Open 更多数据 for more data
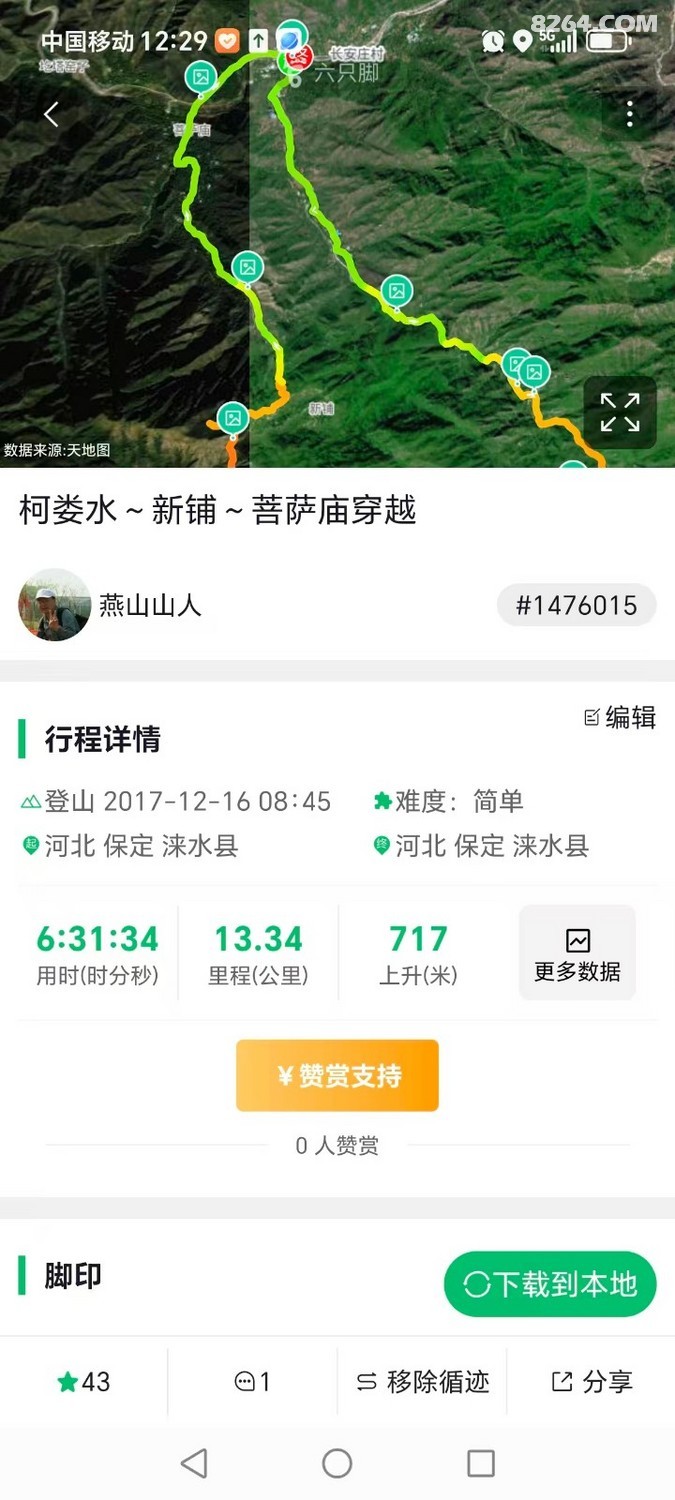 pos(577,954)
